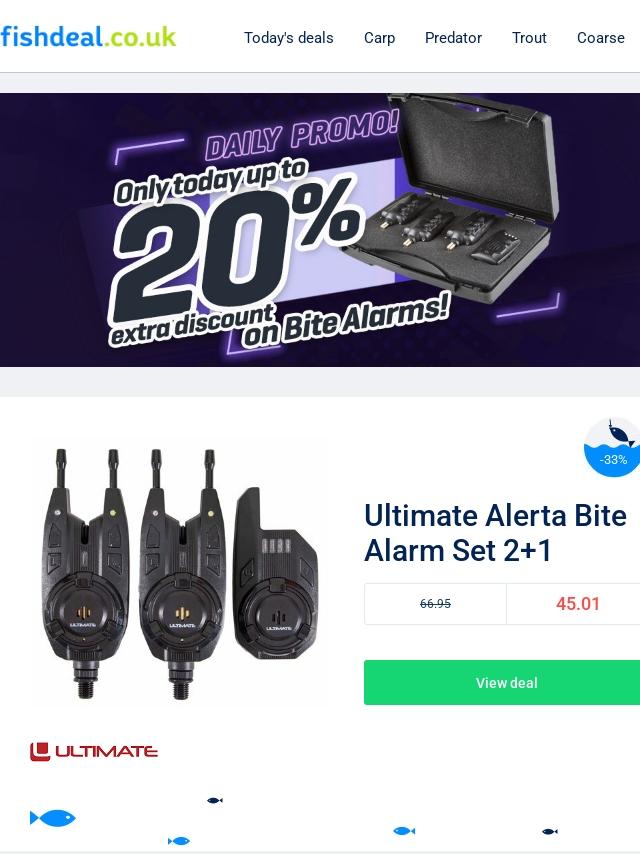Go to the Predator category
This screenshot has height=854, width=640.
click(x=453, y=38)
